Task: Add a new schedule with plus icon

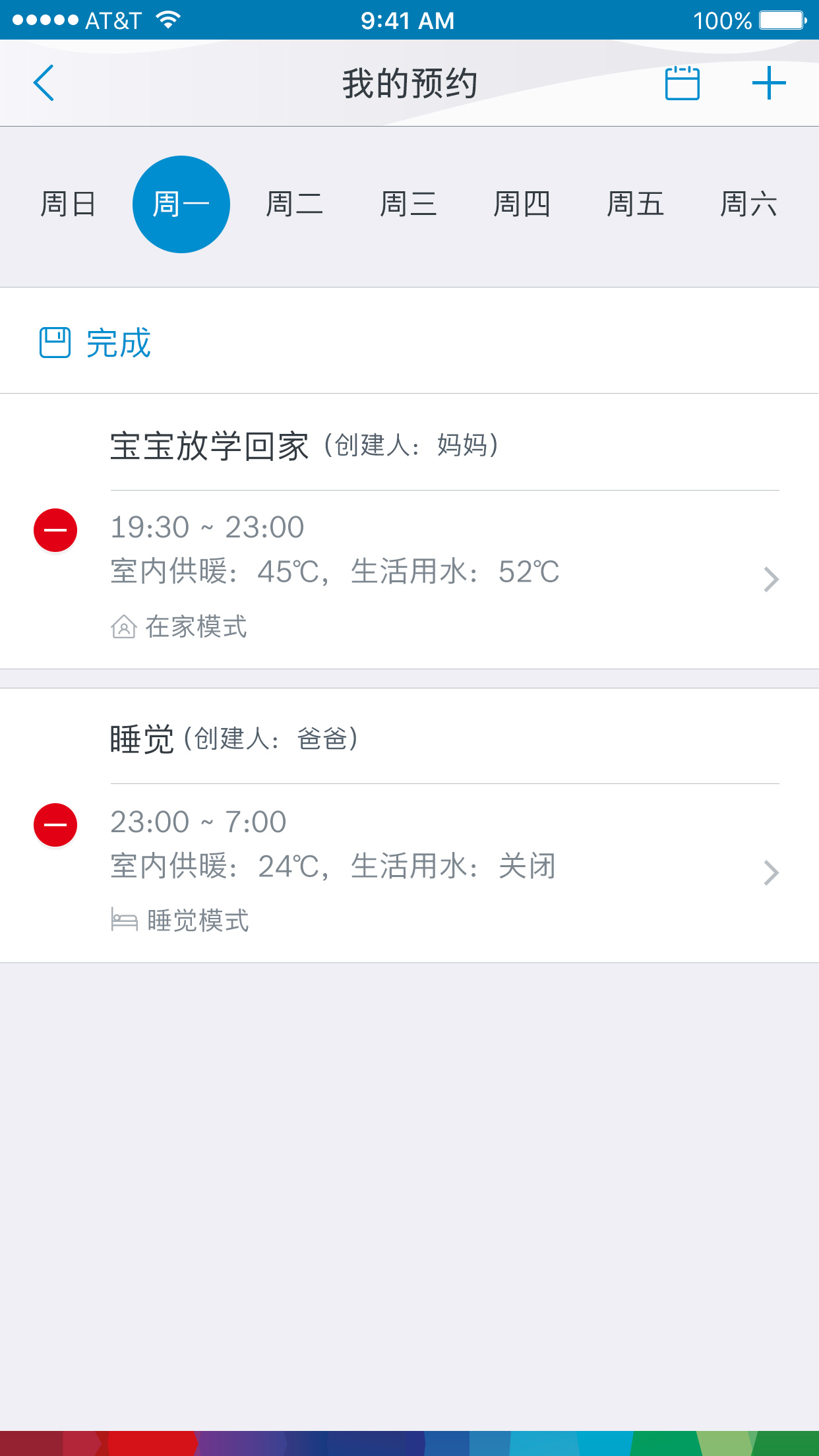Action: 769,84
